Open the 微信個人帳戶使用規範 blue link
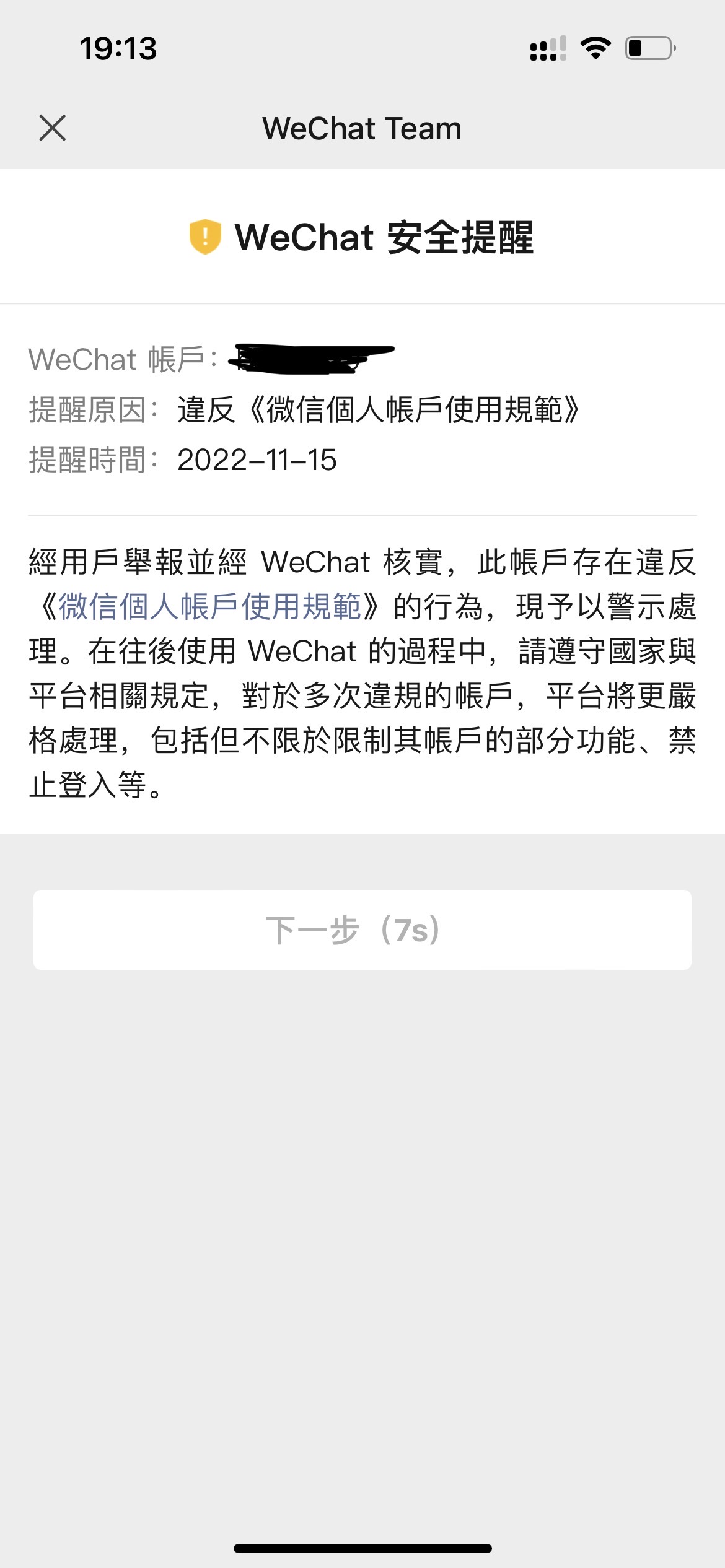The width and height of the screenshot is (725, 1568). click(210, 606)
